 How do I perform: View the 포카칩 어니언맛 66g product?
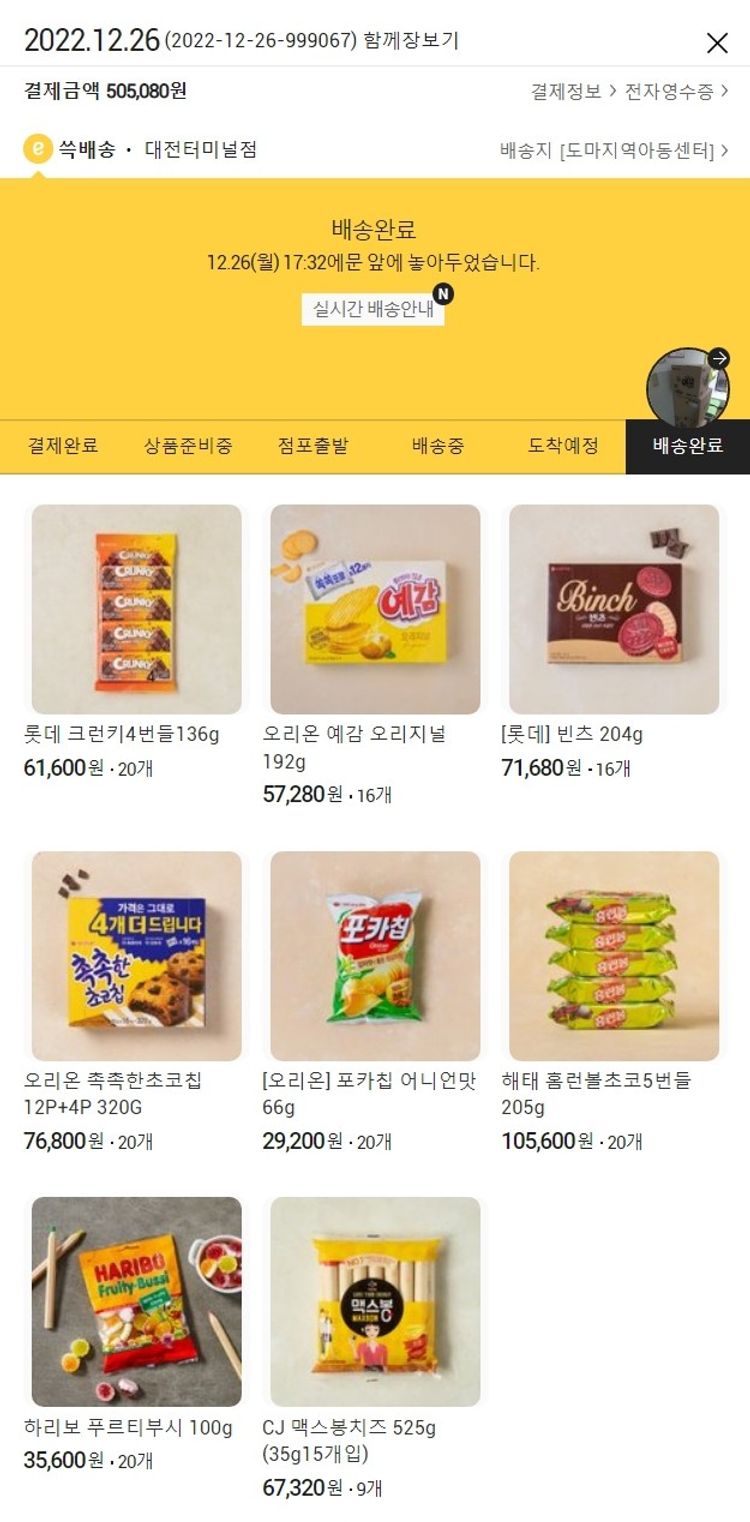[375, 956]
